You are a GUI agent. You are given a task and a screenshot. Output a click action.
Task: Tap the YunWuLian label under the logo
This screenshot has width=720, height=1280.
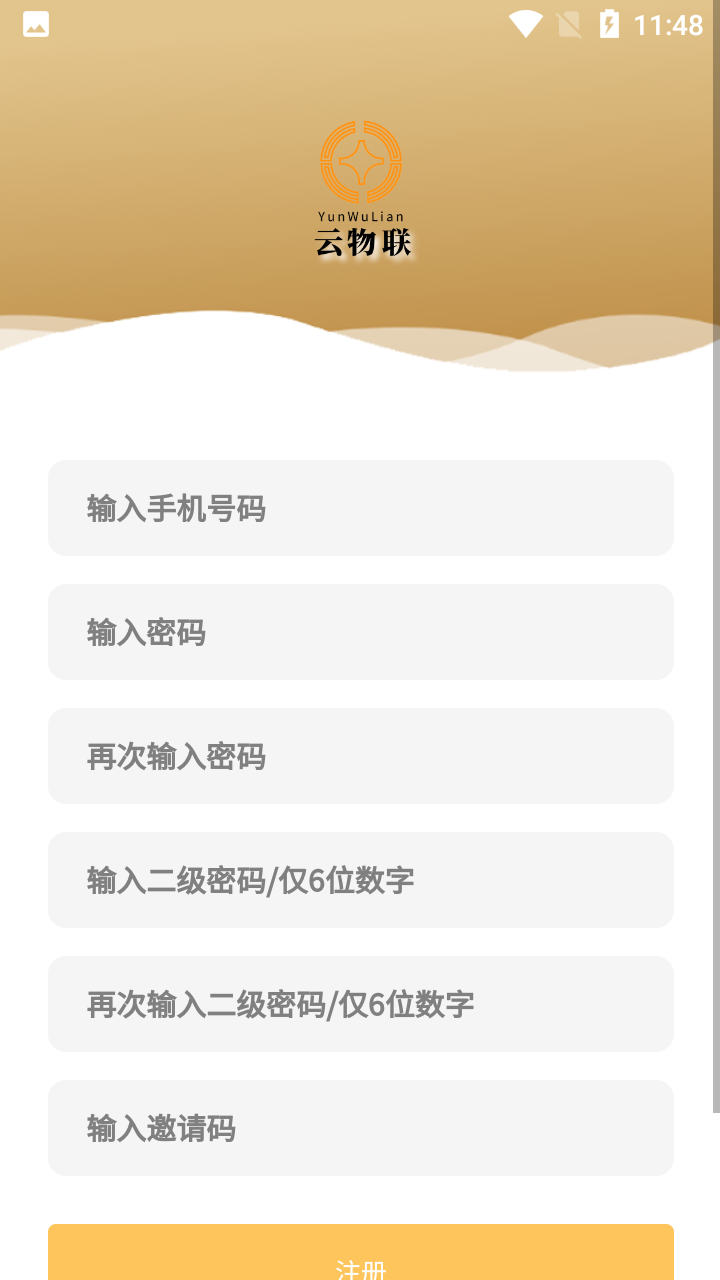coord(363,214)
